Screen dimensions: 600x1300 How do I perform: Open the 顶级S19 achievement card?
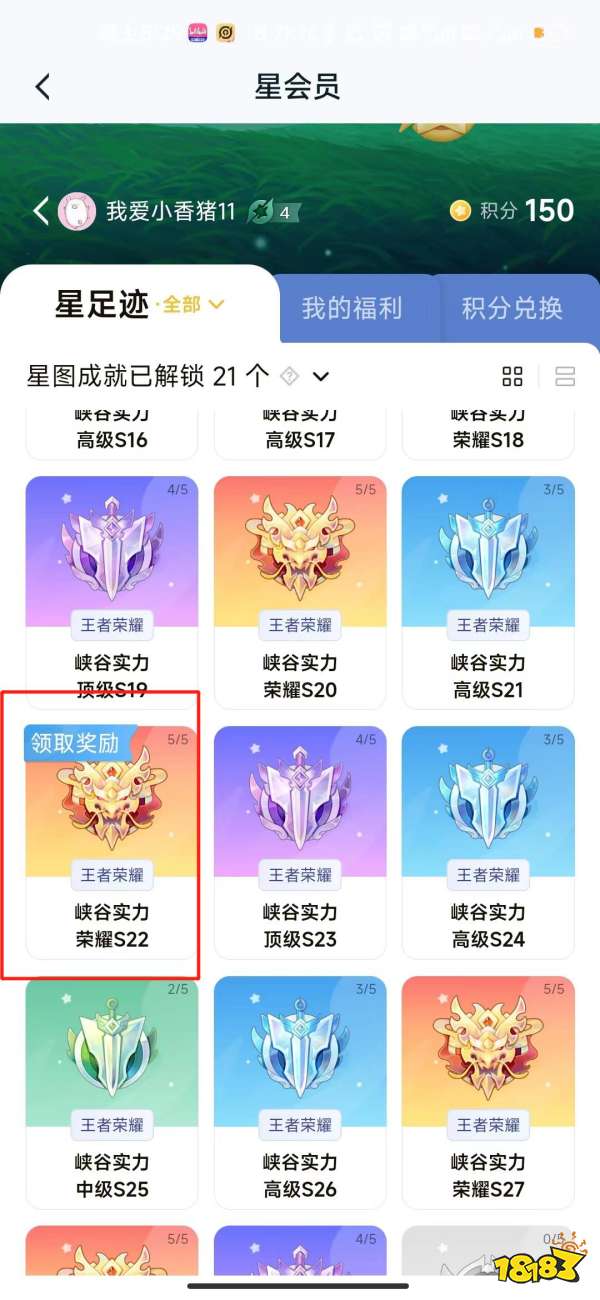(x=111, y=590)
